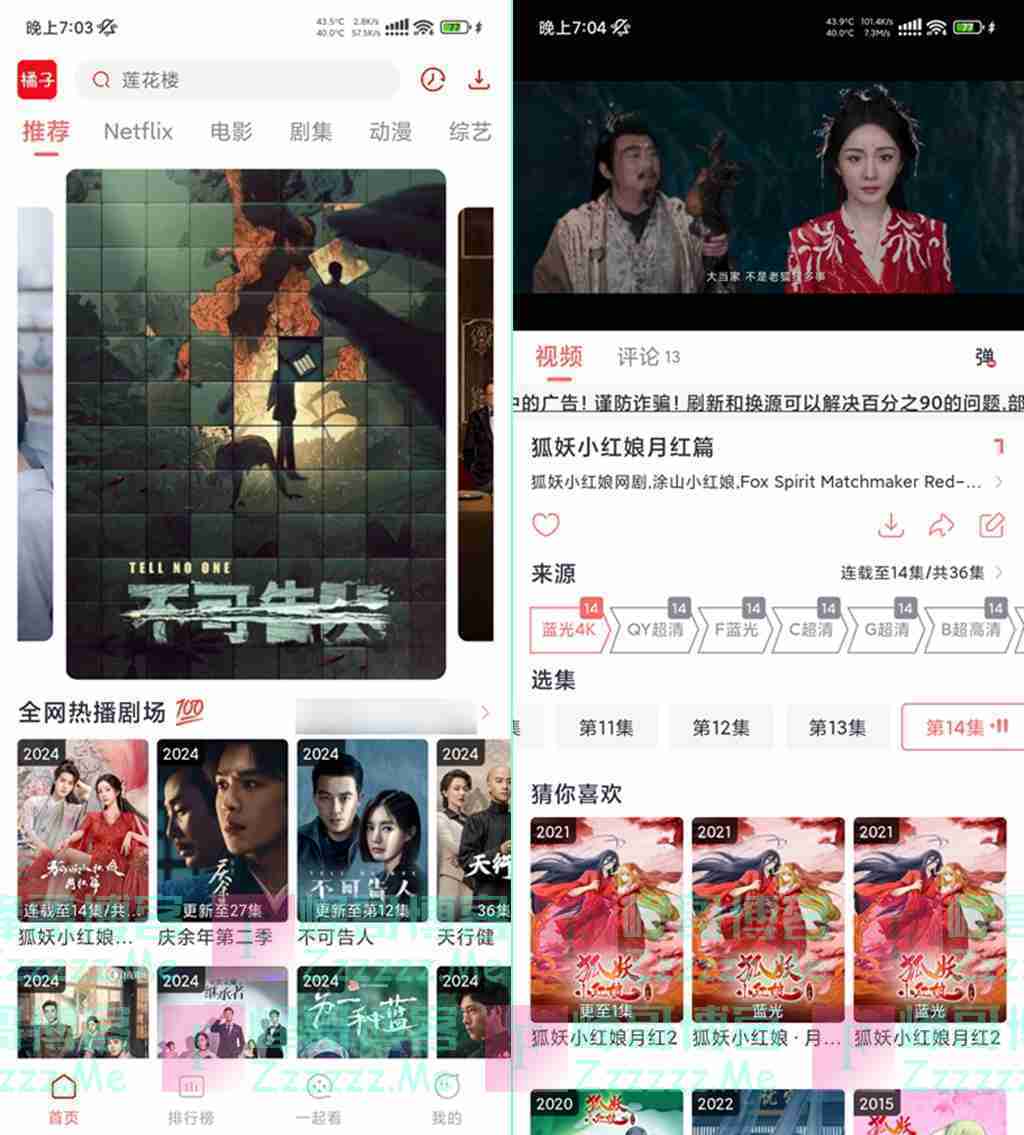Favorite the show with the heart icon
Viewport: 1024px width, 1135px height.
tap(546, 525)
